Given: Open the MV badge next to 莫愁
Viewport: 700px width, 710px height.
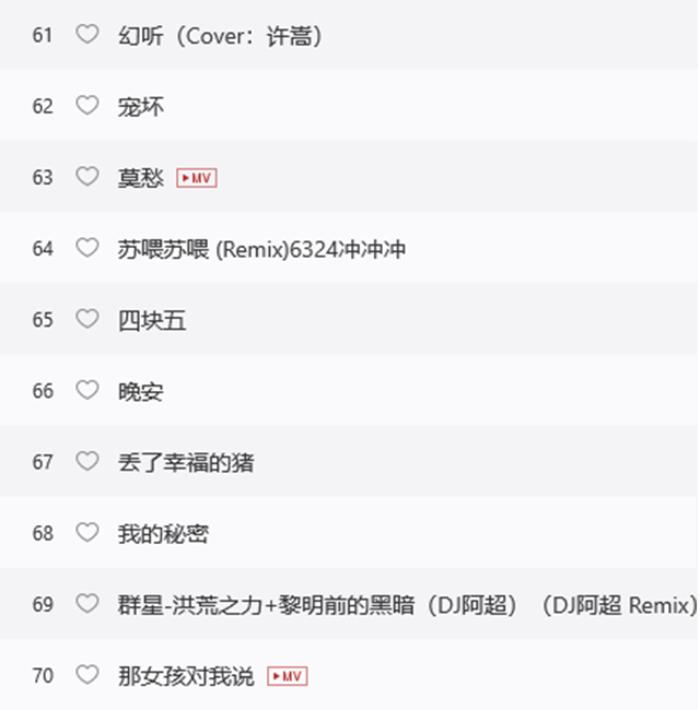Looking at the screenshot, I should pyautogui.click(x=197, y=178).
